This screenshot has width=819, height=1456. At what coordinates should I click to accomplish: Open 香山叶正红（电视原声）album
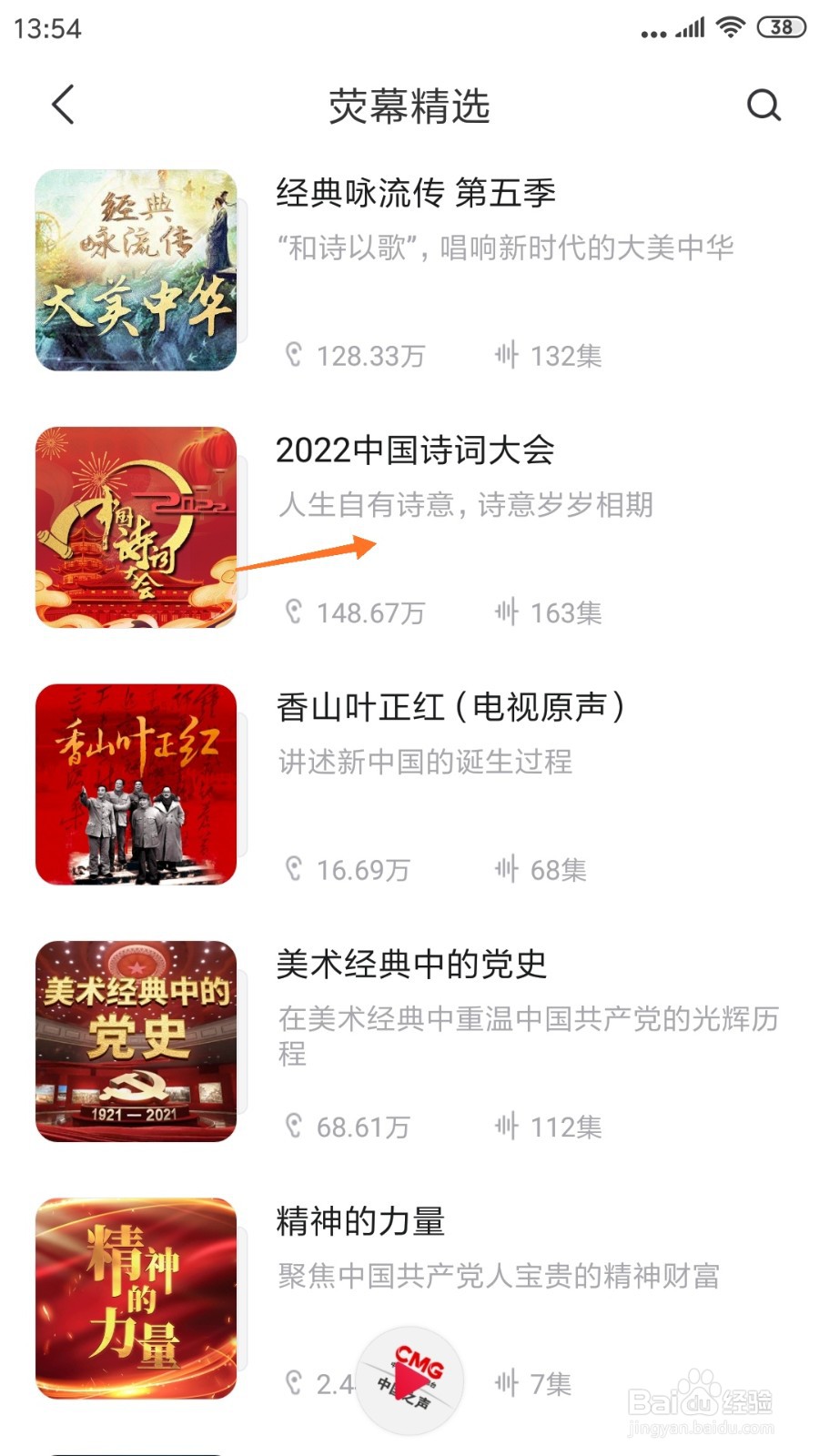409,784
